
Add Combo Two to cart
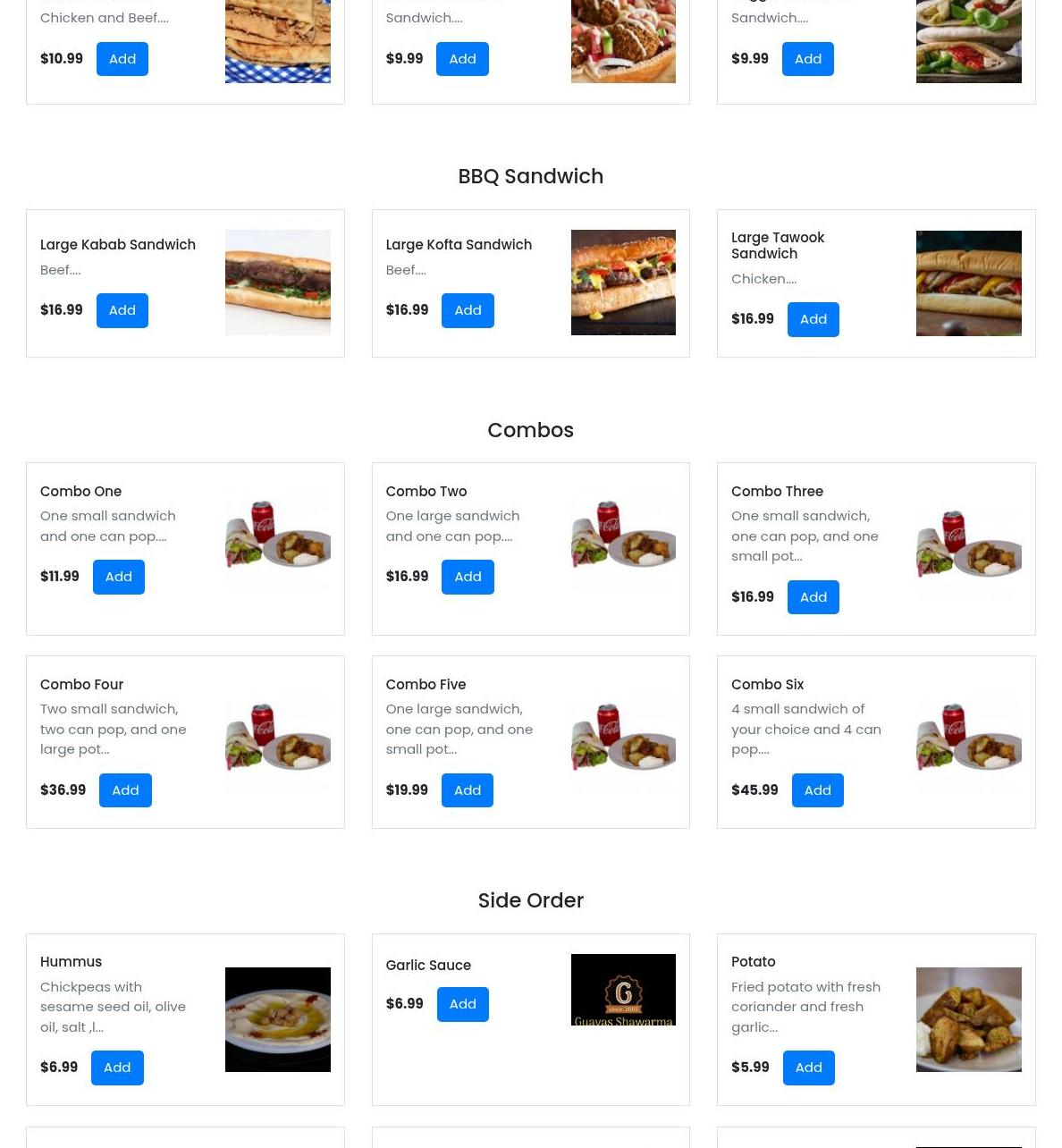468,577
